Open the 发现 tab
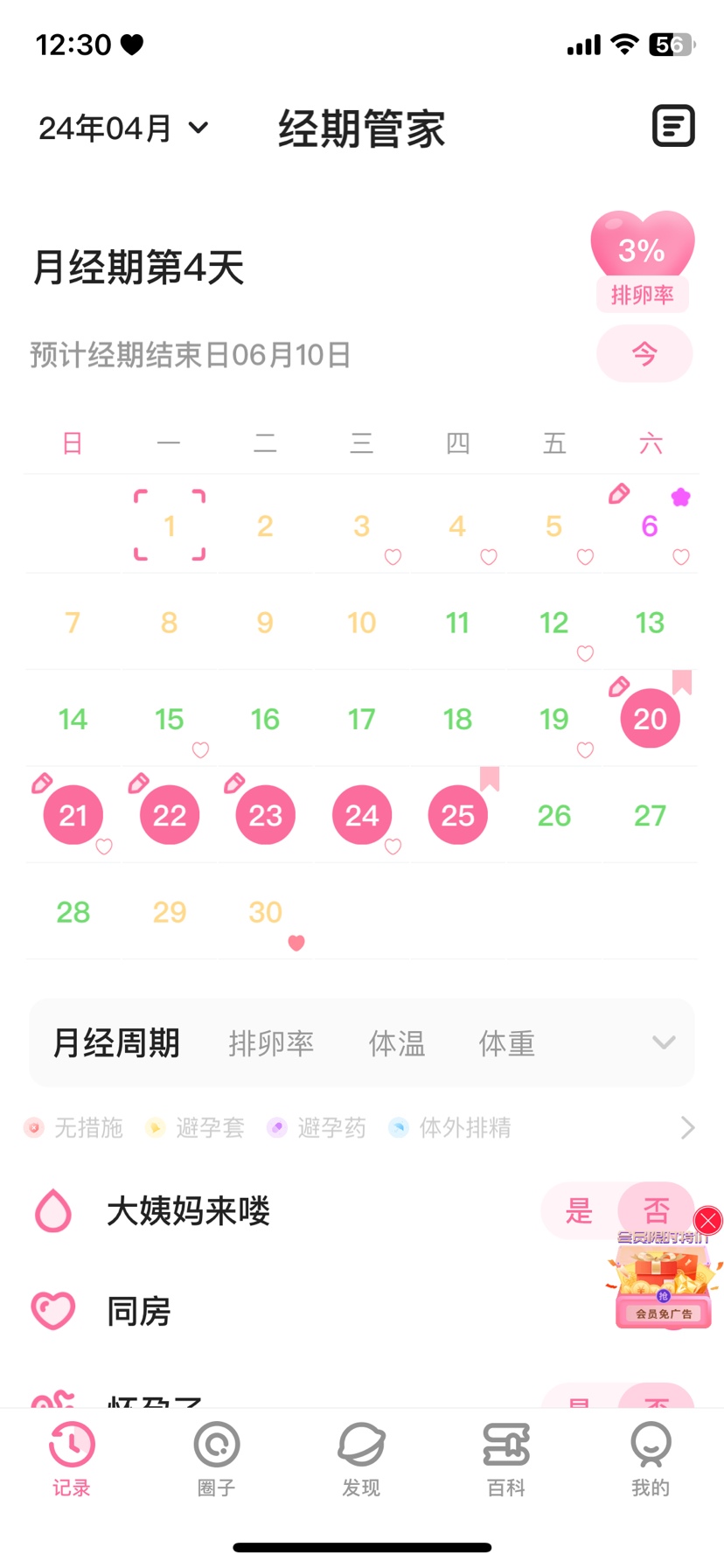Viewport: 724px width, 1568px height. (x=361, y=1456)
